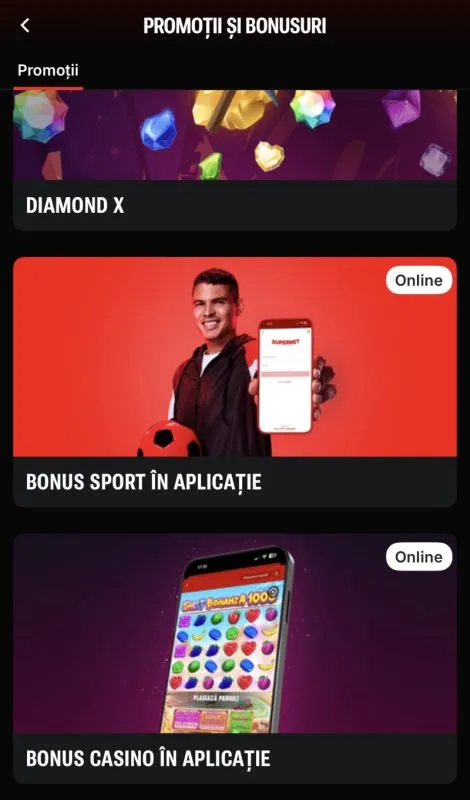Open the Bonus Casino în Aplicație promotion

[x=235, y=659]
